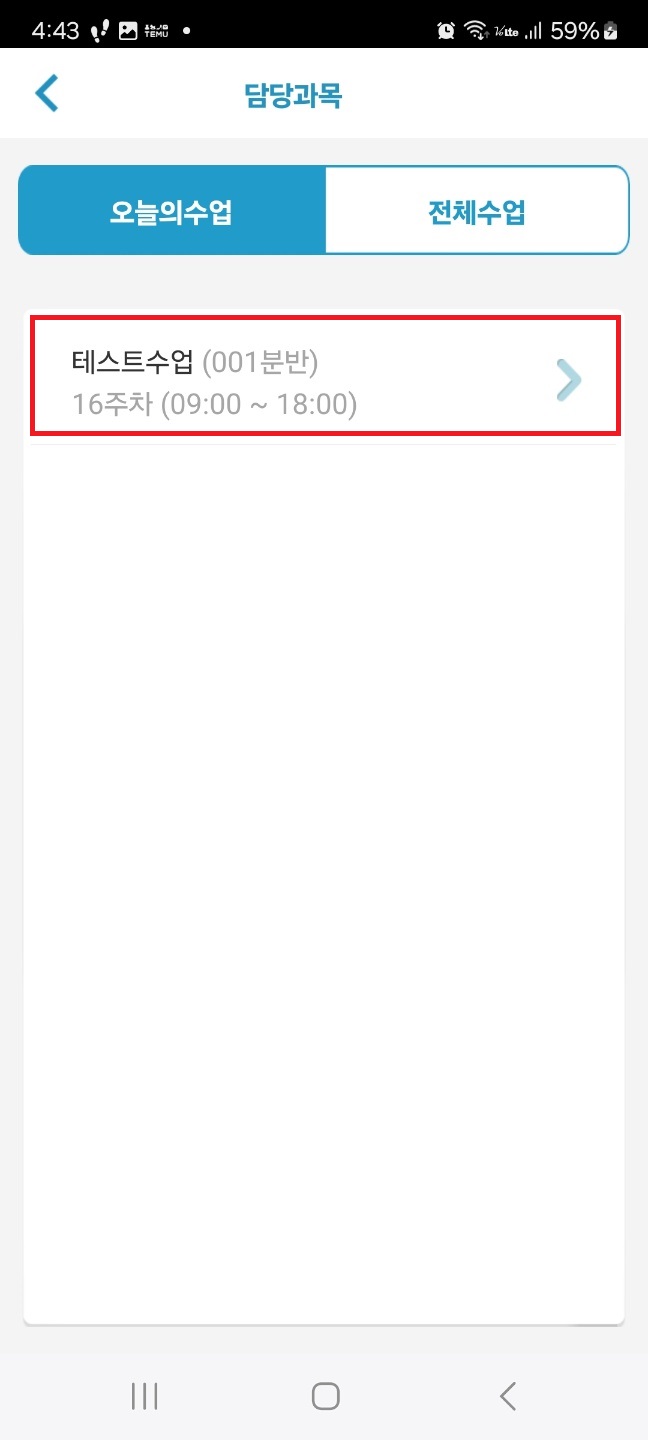The width and height of the screenshot is (648, 1440).
Task: Tap the system home button
Action: pyautogui.click(x=325, y=1396)
